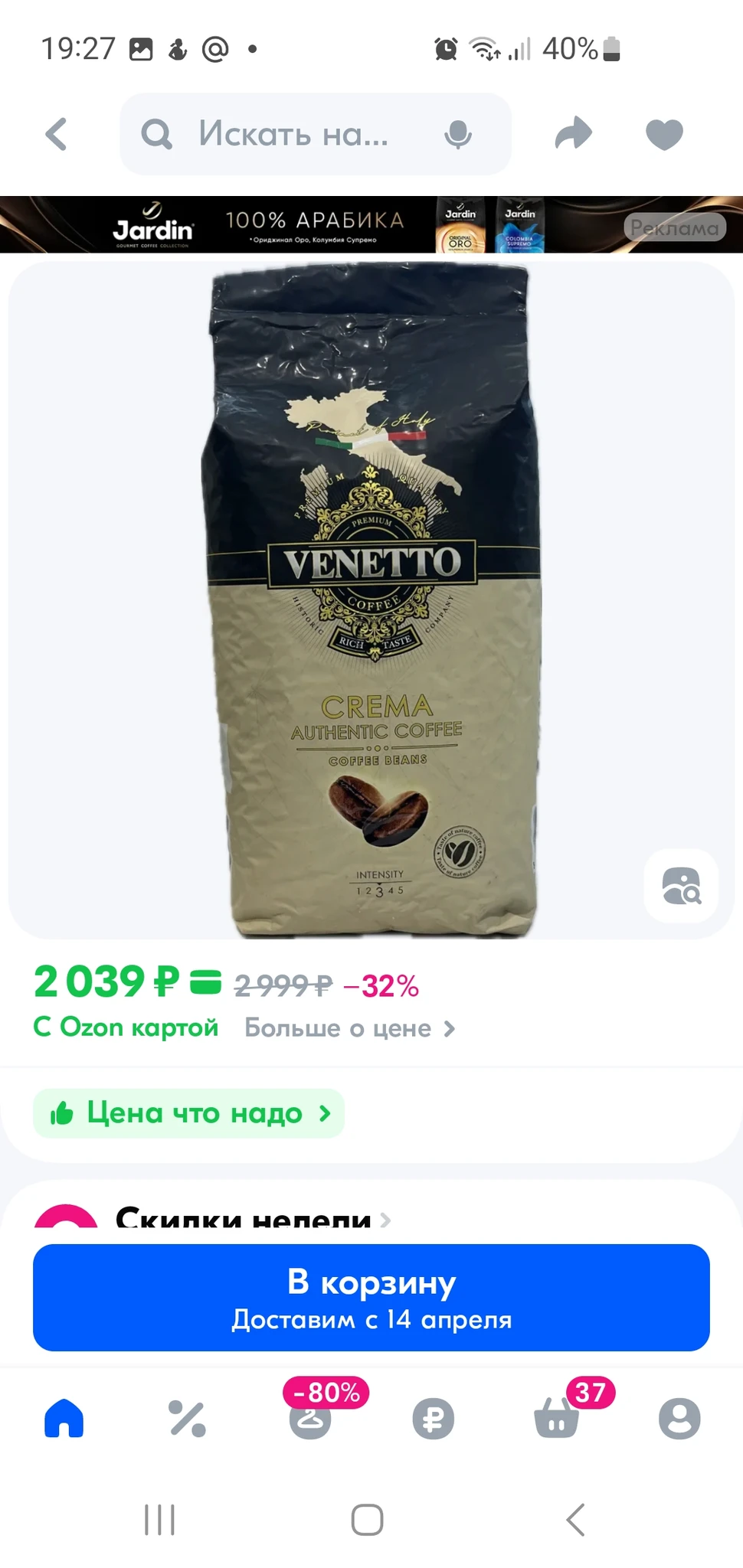Start voice search with the microphone
Screen dimensions: 743x1568
point(458,135)
